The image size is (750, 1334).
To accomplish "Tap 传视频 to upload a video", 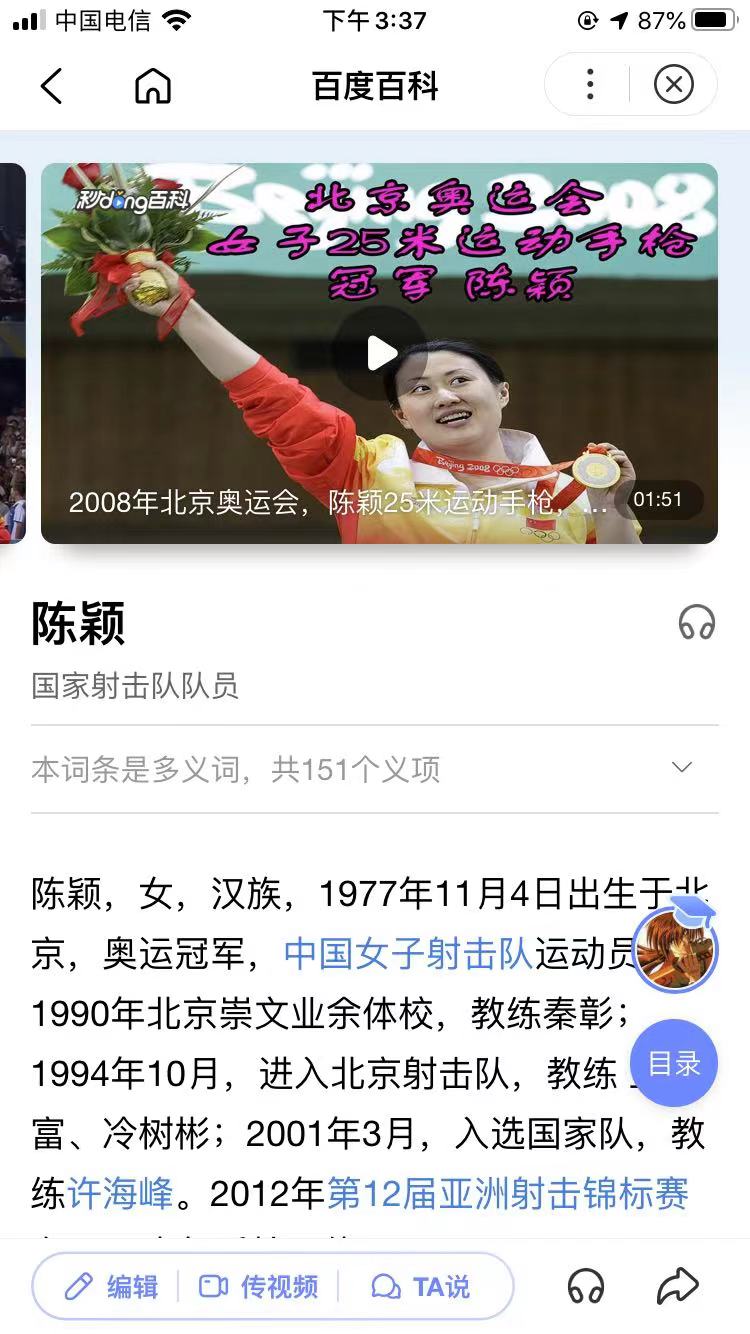I will (259, 1287).
